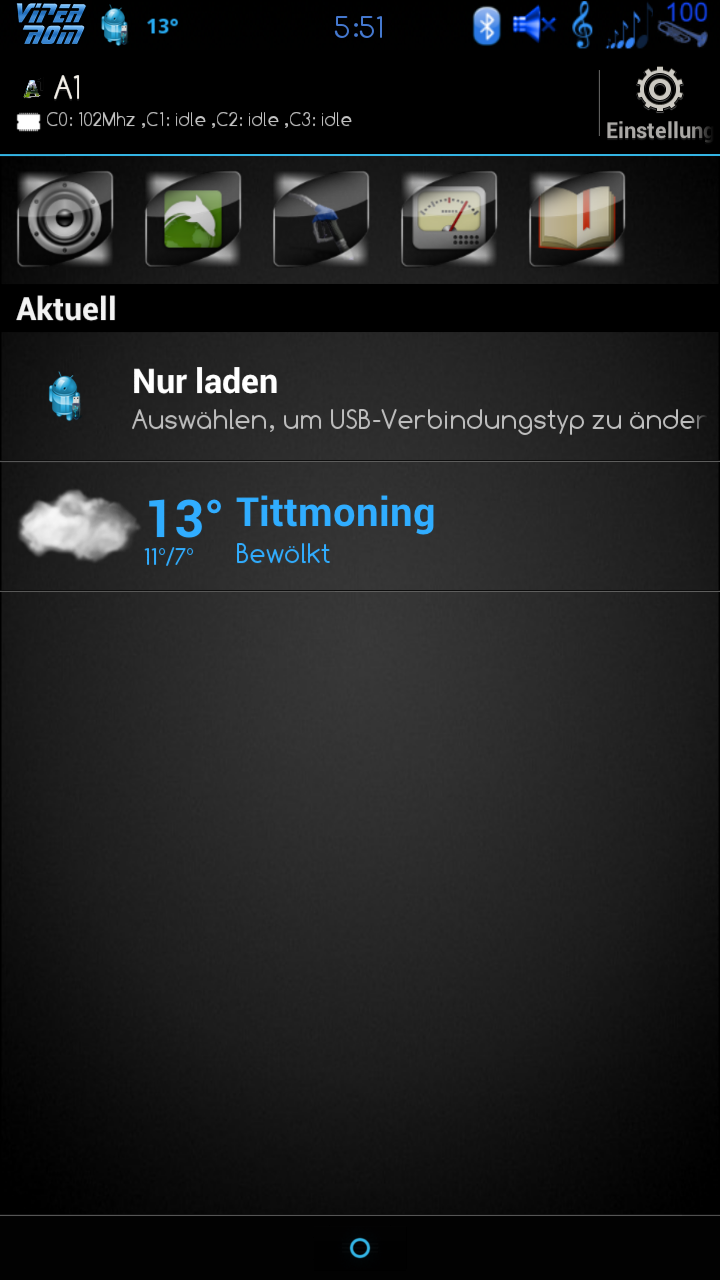The image size is (720, 1280).
Task: Launch the fuel pump app shortcut
Action: tap(321, 219)
